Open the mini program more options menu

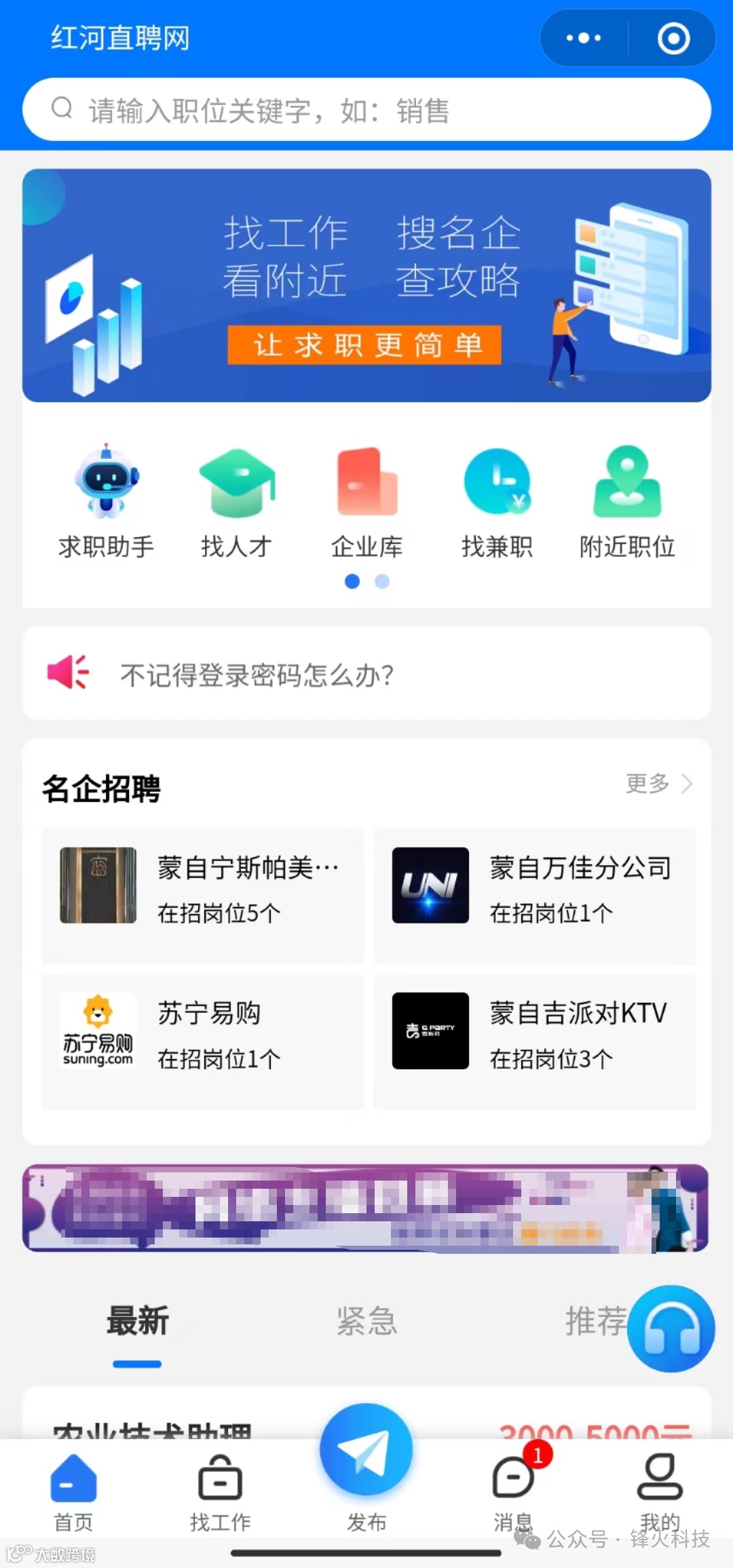point(584,38)
